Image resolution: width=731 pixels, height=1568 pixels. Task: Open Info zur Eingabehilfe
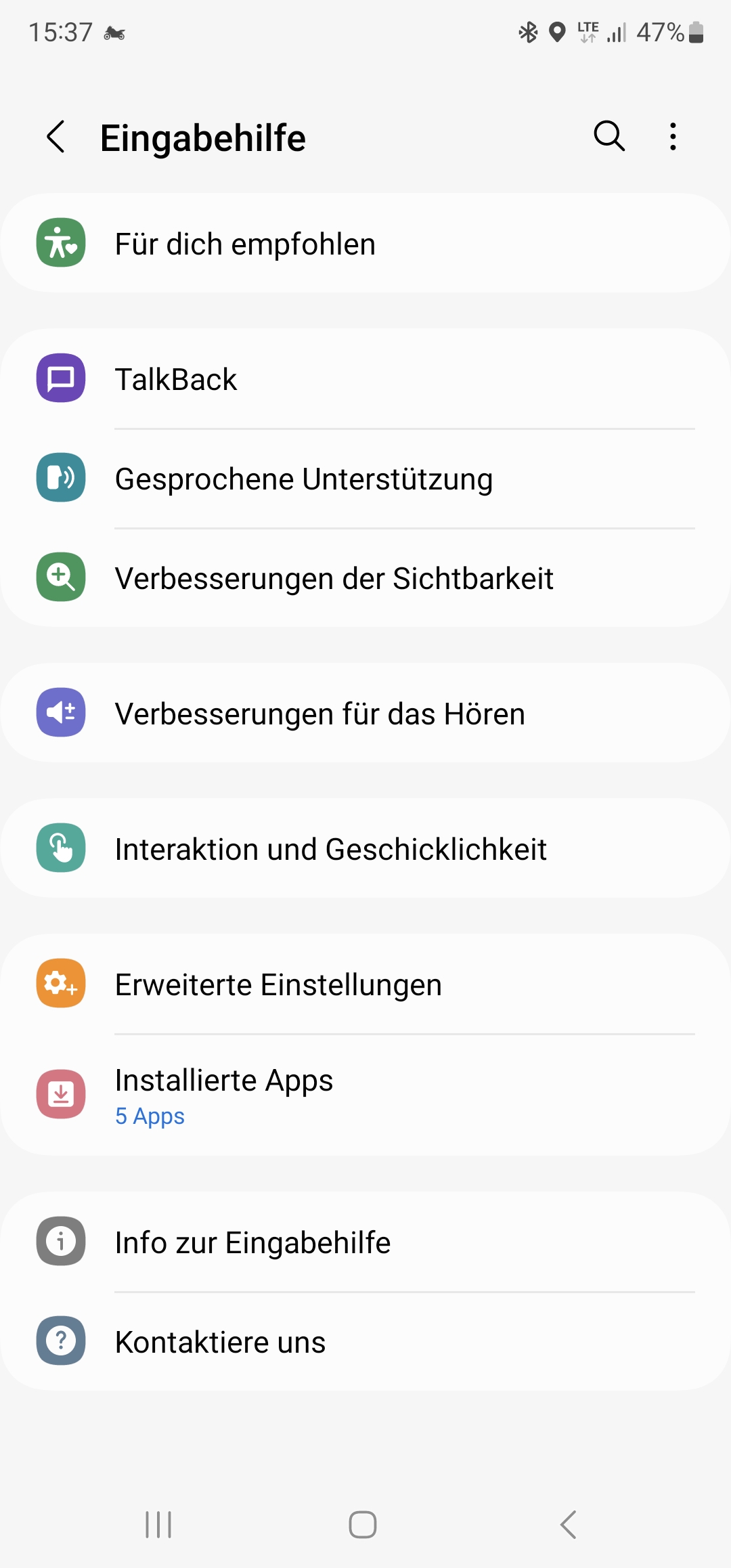365,1242
